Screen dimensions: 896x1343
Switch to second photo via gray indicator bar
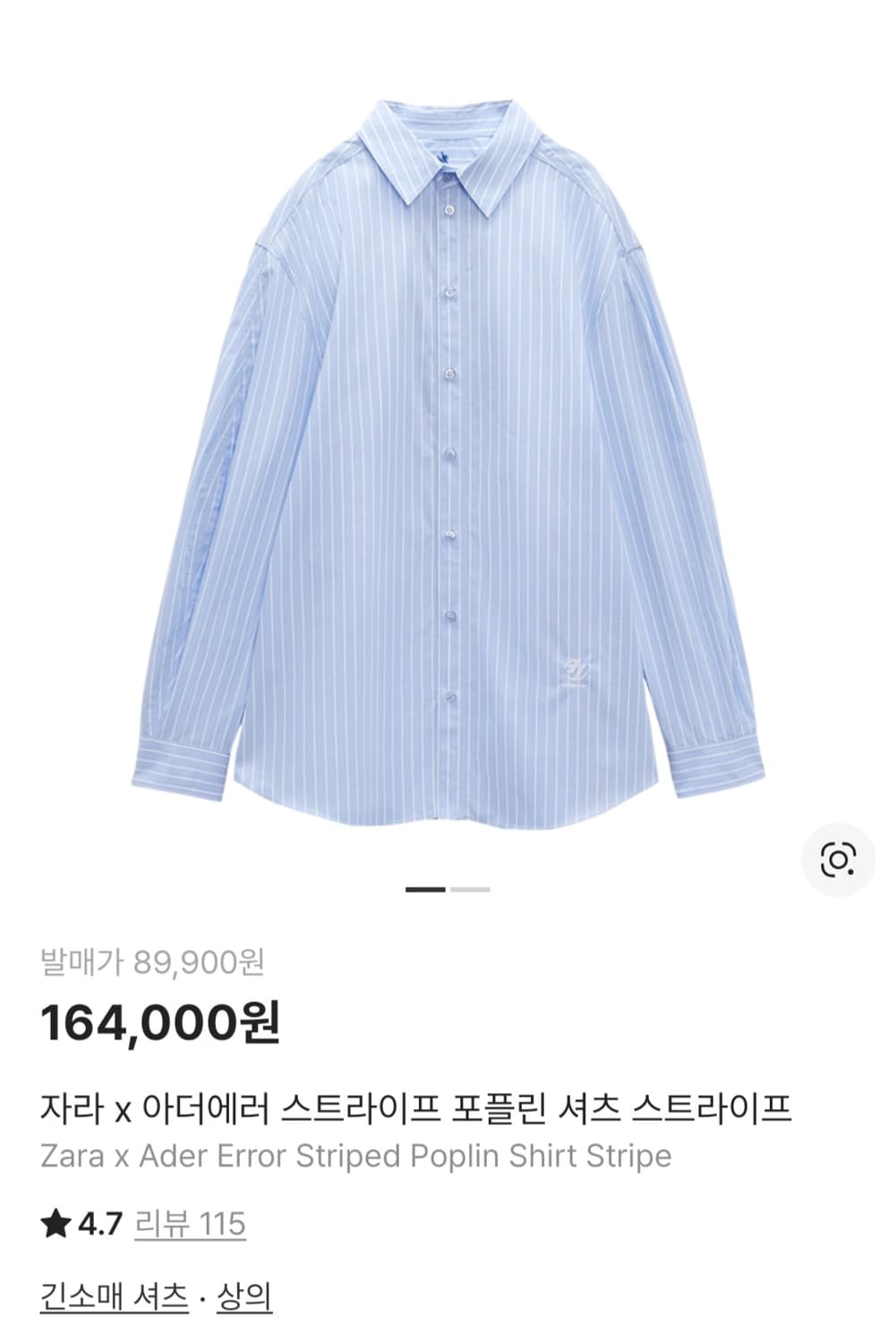(x=468, y=889)
